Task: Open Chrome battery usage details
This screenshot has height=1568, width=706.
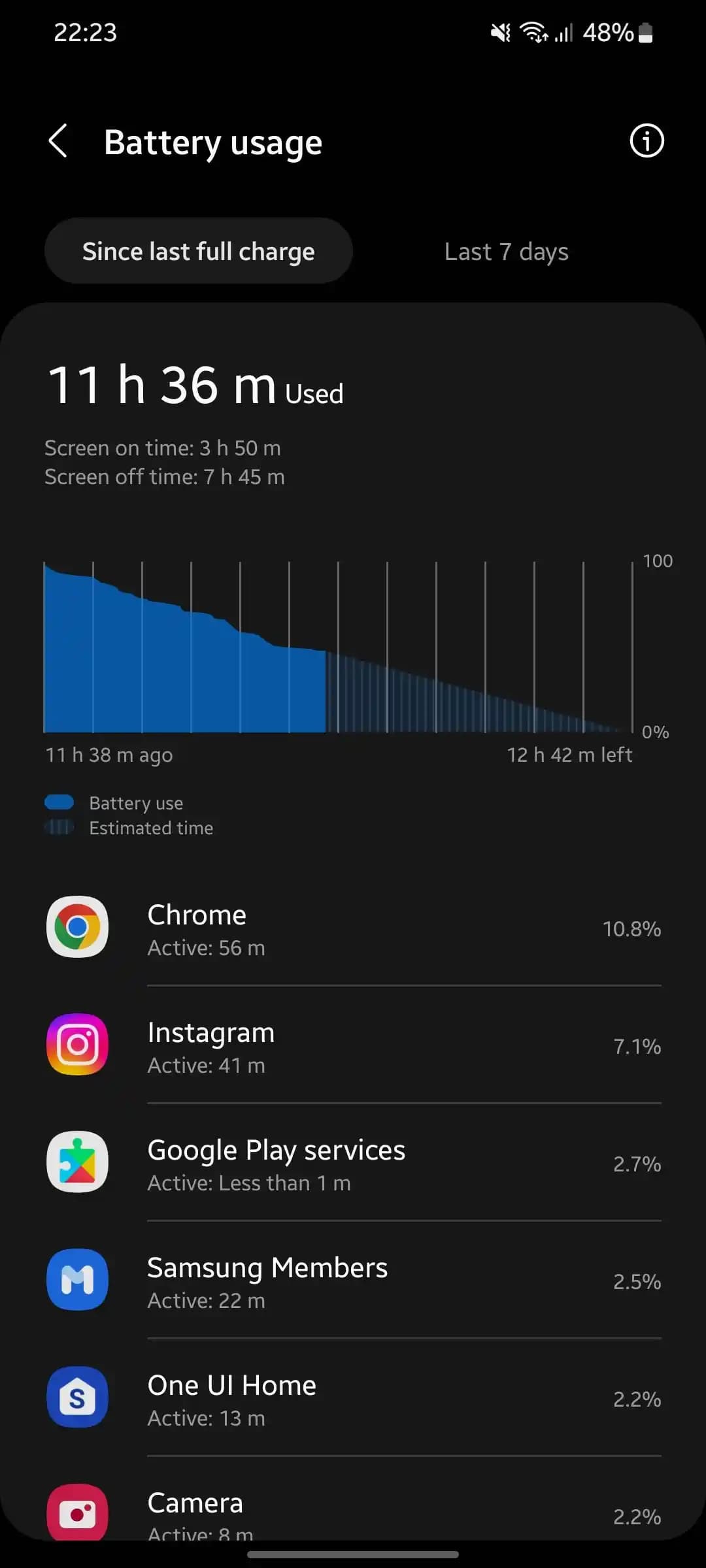Action: 353,928
